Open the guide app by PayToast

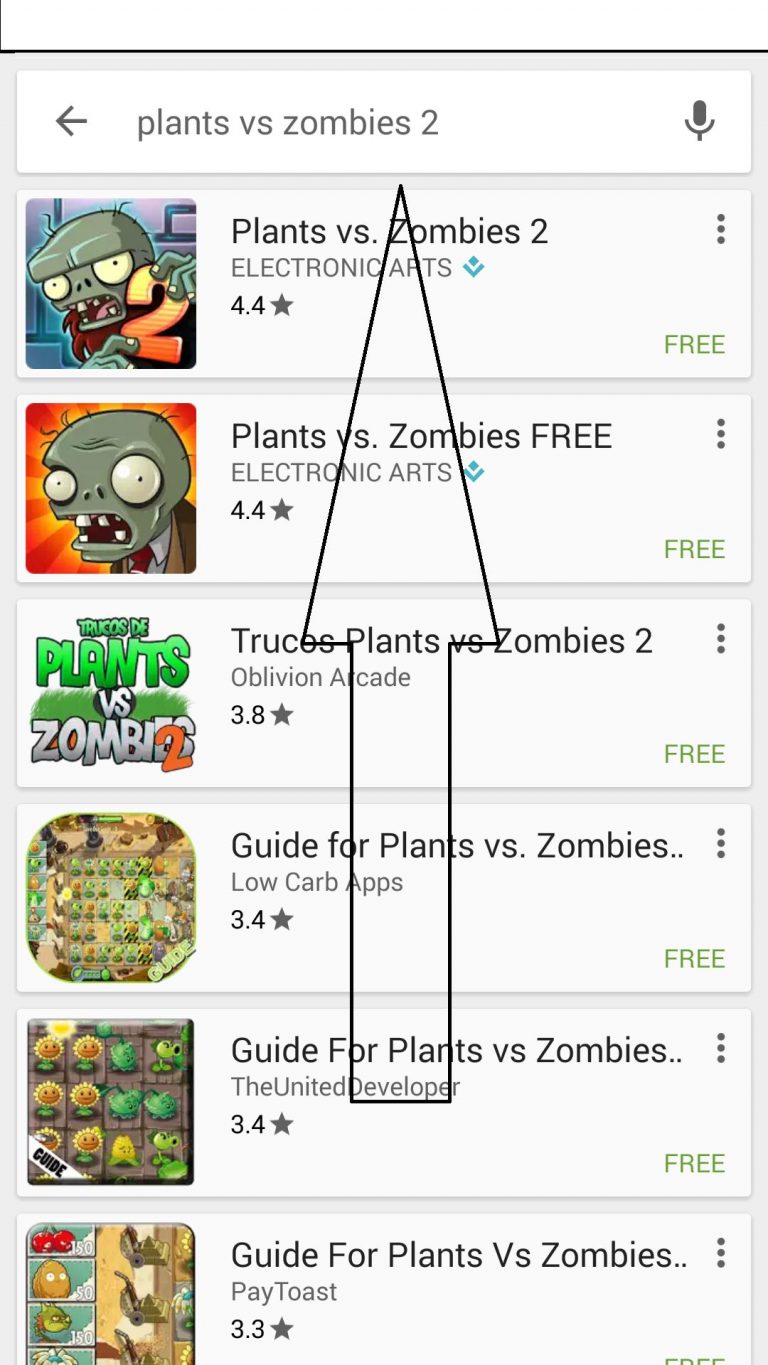(x=384, y=1290)
